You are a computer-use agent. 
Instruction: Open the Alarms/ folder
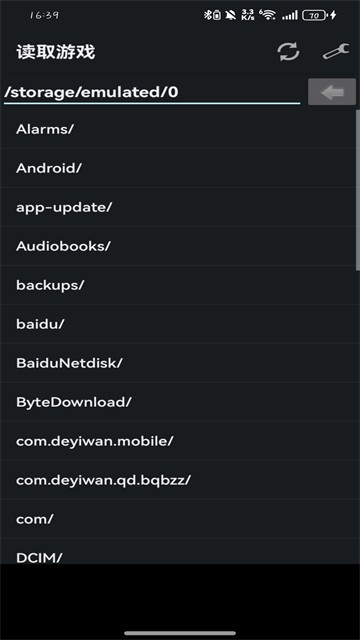pyautogui.click(x=178, y=129)
